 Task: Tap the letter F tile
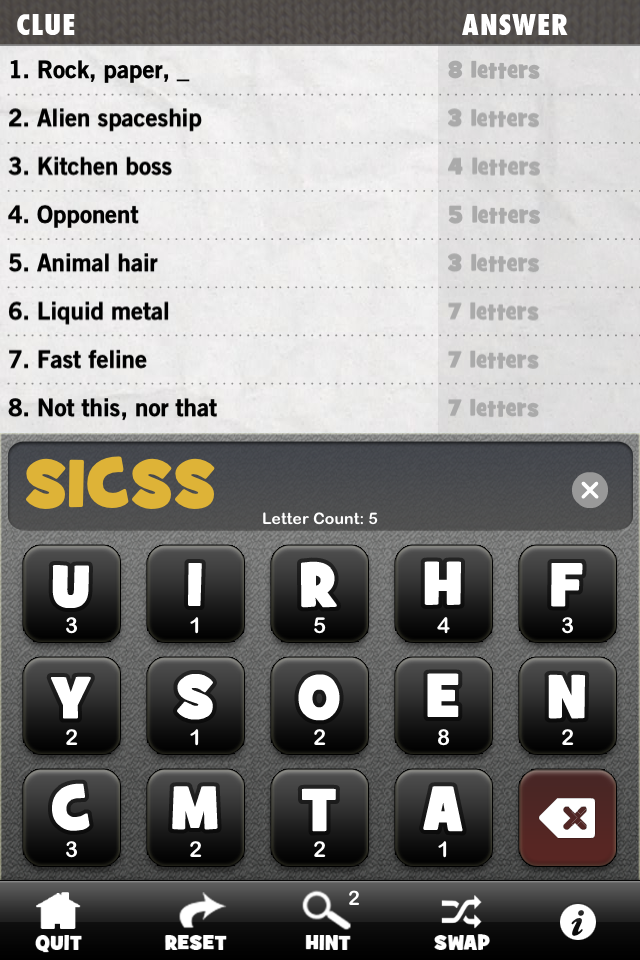(567, 594)
